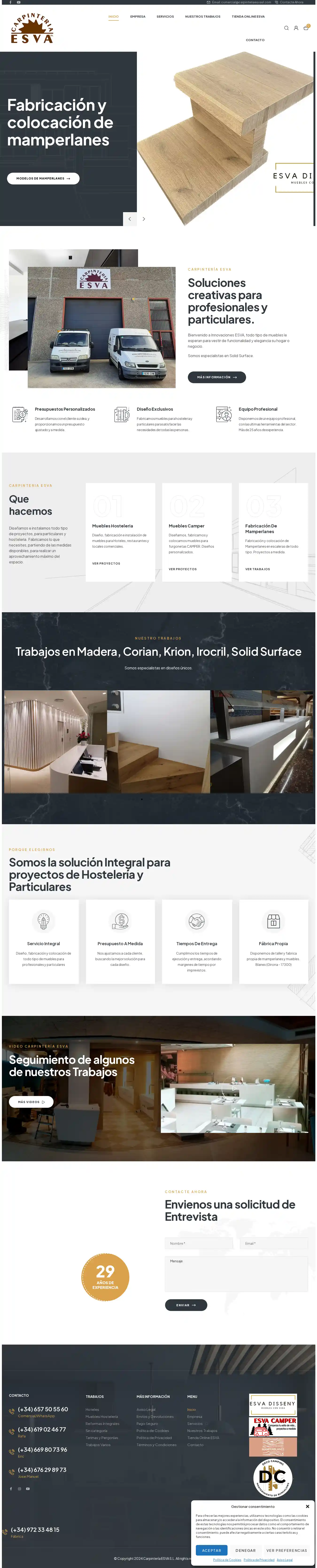This screenshot has height=1568, width=317.
Task: Go to the Empresa page
Action: pos(138,16)
